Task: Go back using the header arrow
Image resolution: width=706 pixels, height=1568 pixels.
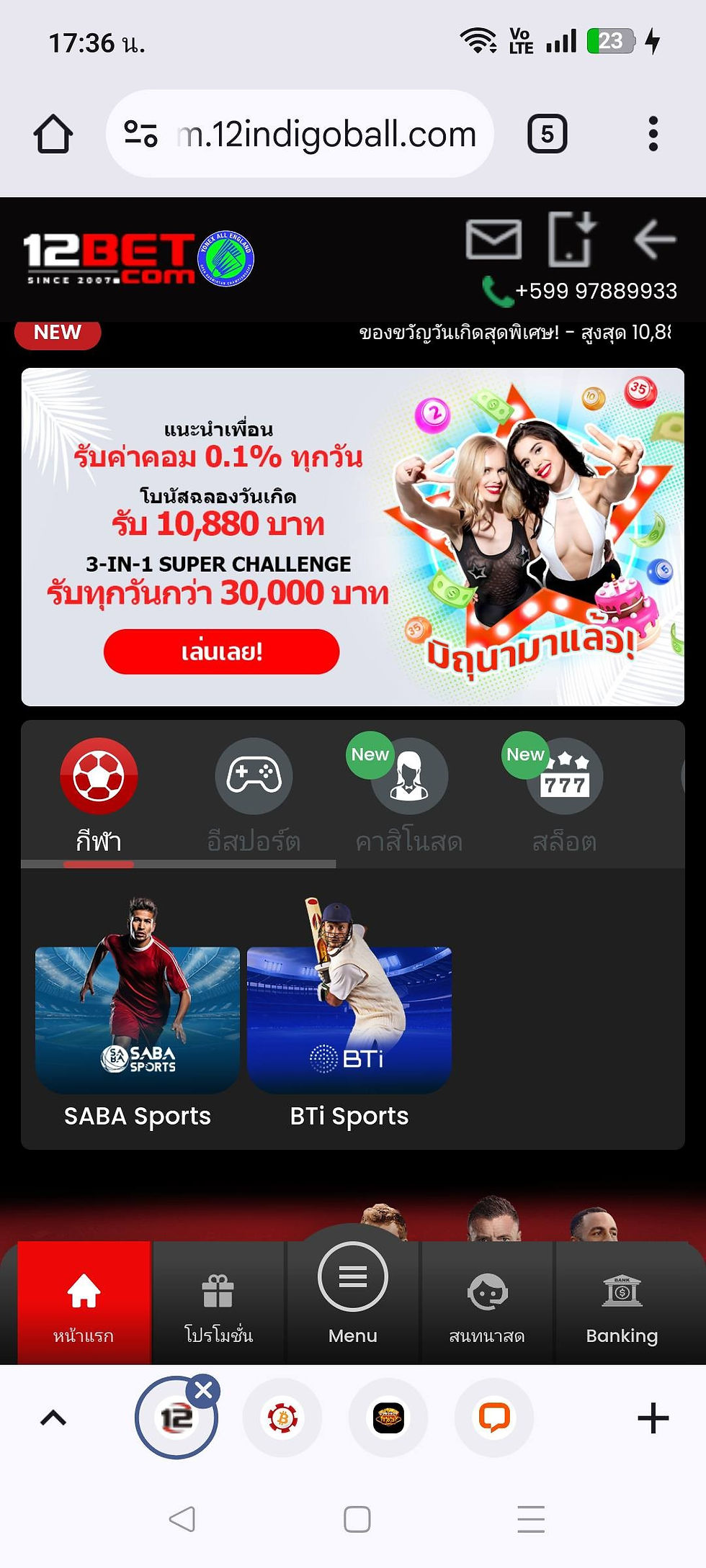Action: (x=654, y=239)
